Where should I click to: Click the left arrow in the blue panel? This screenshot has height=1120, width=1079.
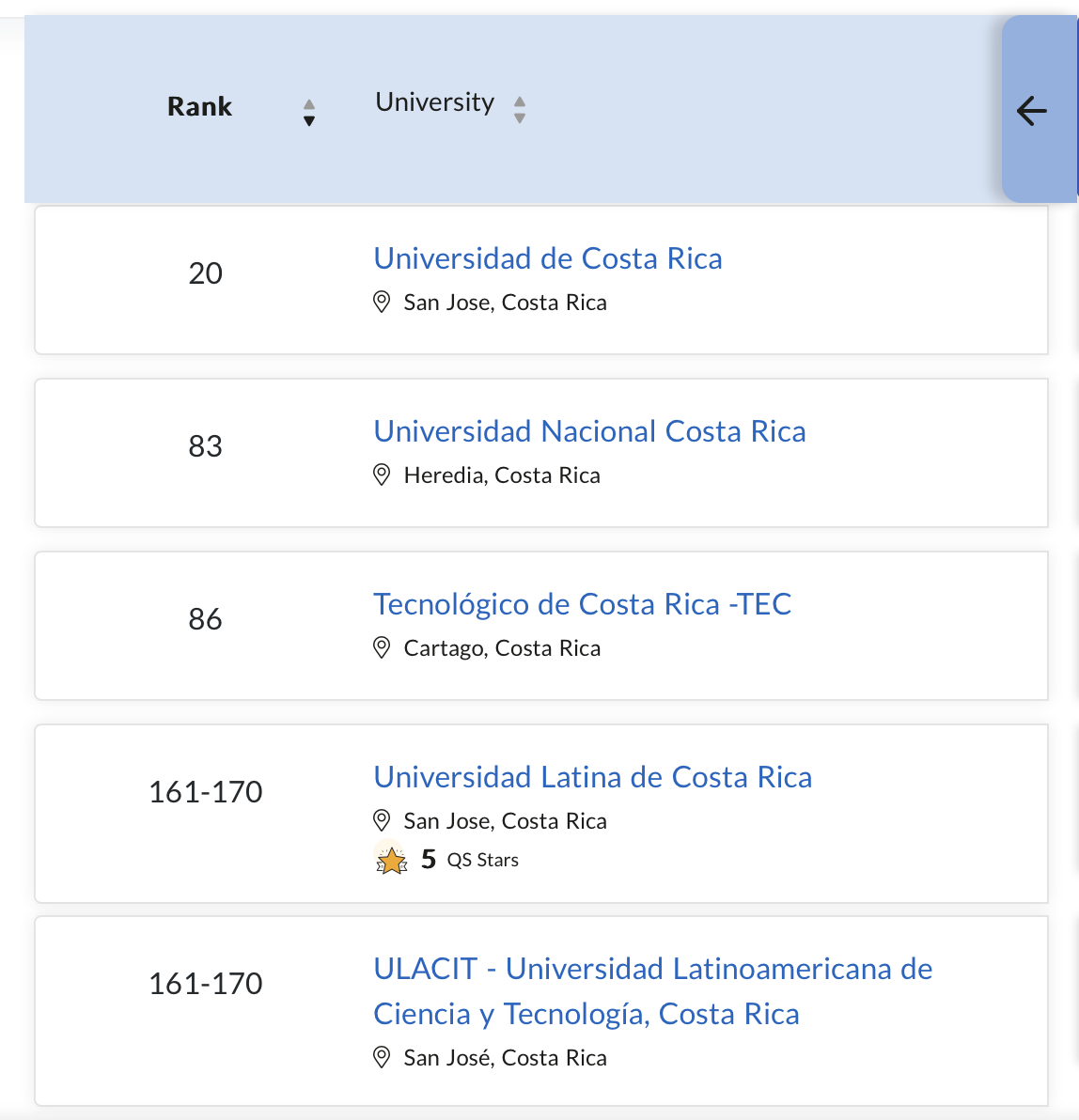pyautogui.click(x=1031, y=111)
